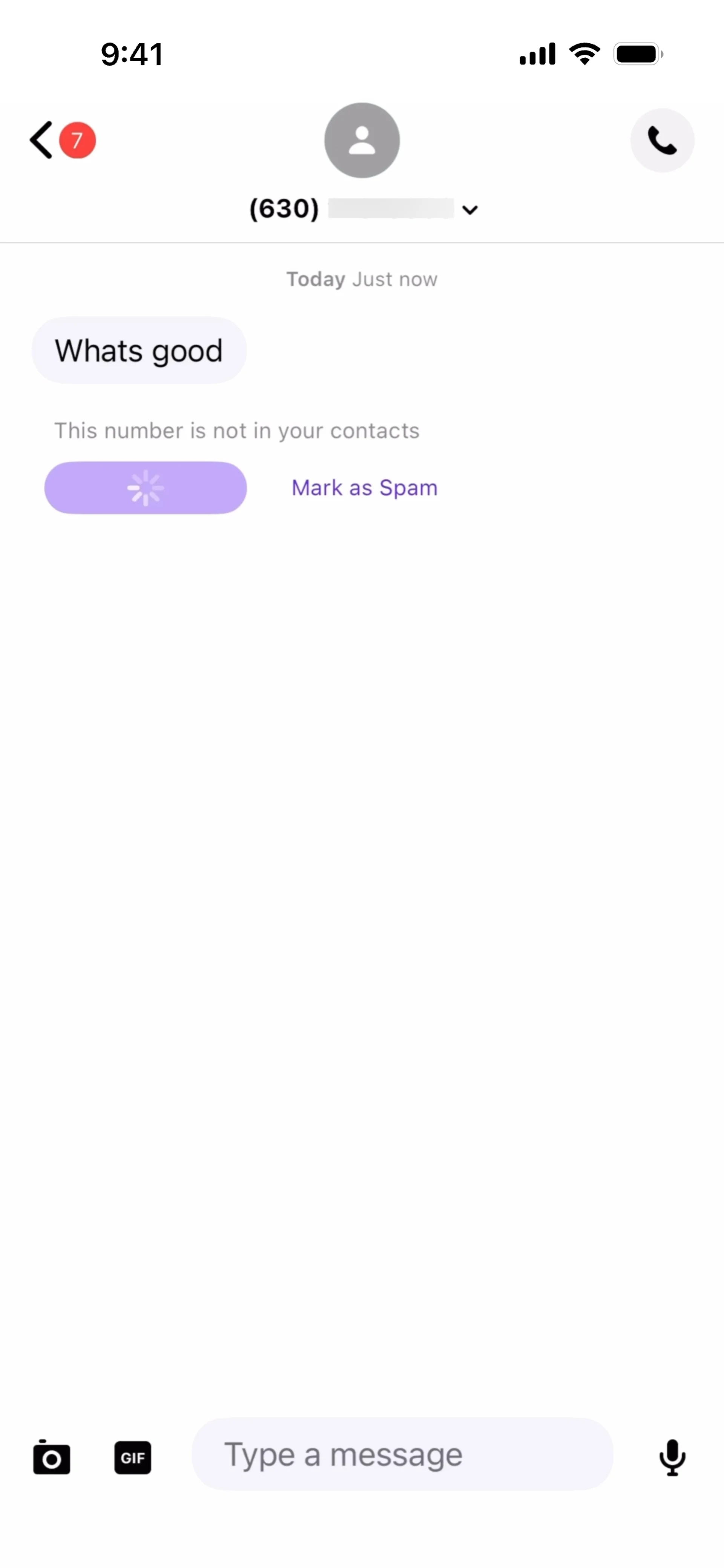Image resolution: width=724 pixels, height=1568 pixels.
Task: Tap the loading purple button
Action: click(146, 487)
